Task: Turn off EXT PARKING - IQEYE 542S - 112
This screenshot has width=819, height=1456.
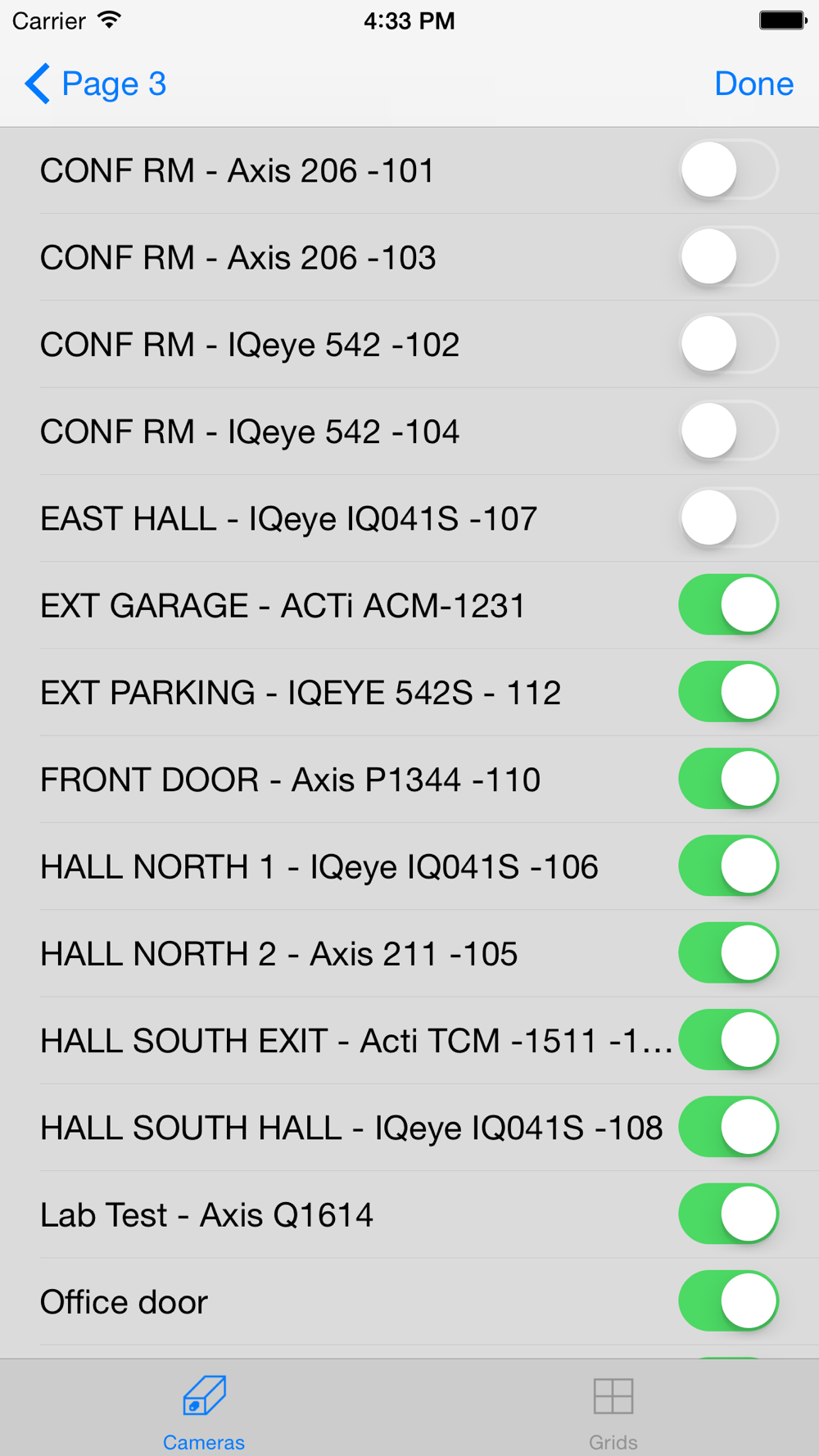Action: coord(728,692)
